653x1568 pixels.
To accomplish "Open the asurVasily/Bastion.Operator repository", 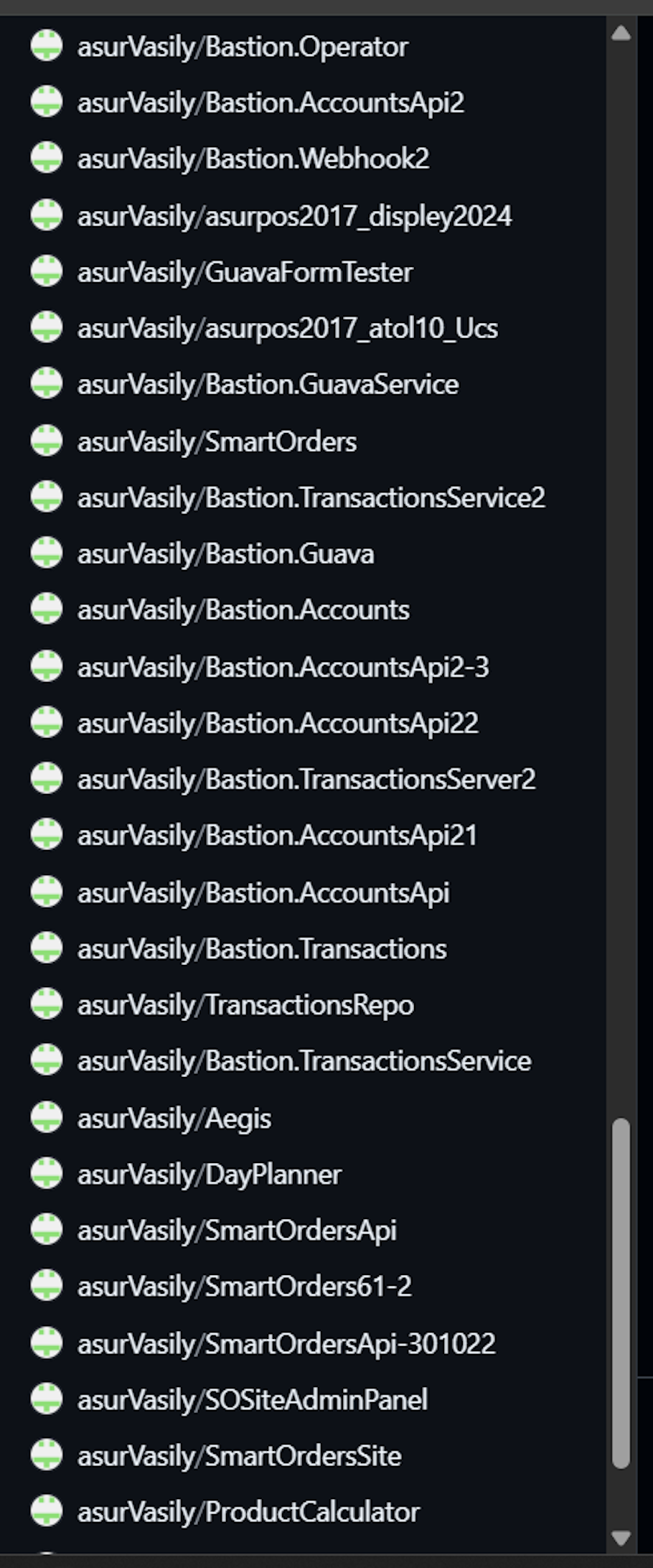I will coord(243,47).
